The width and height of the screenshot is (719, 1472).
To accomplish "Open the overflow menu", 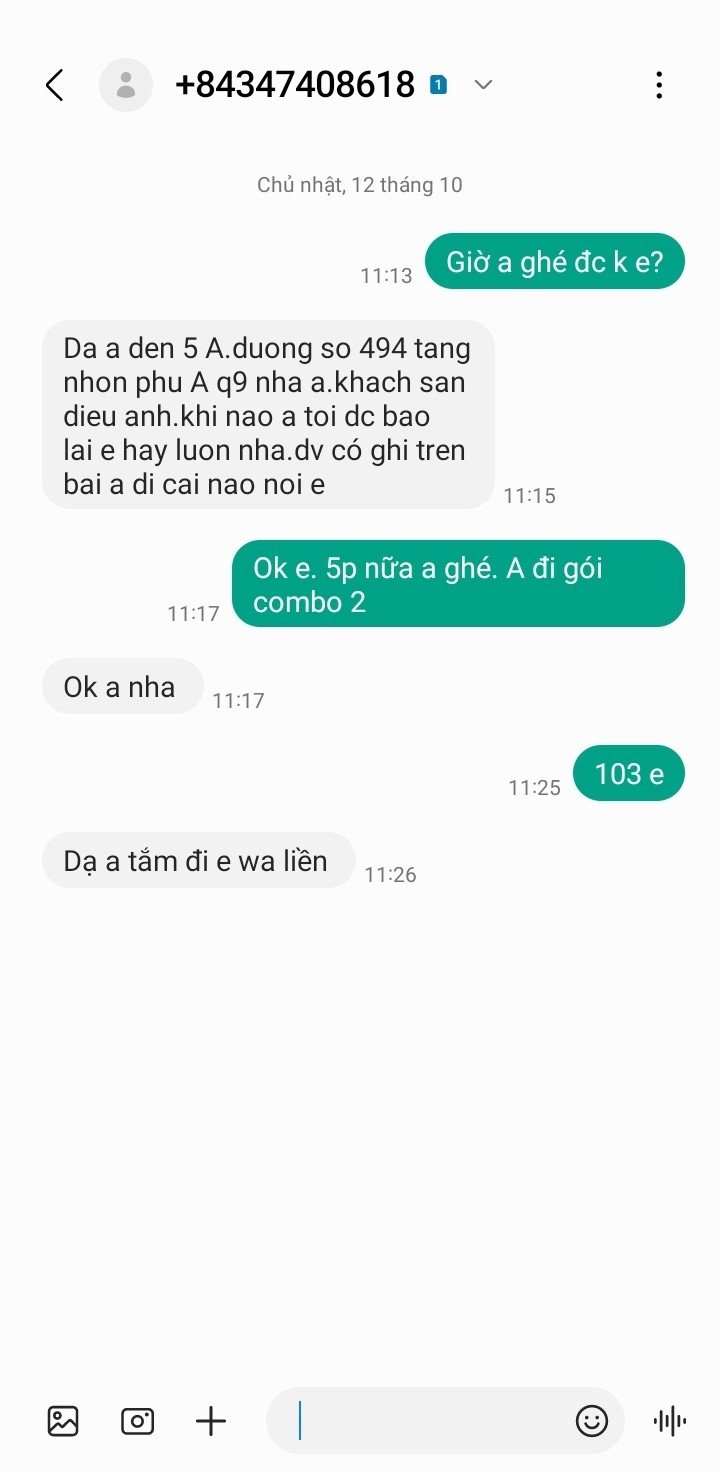I will point(658,85).
